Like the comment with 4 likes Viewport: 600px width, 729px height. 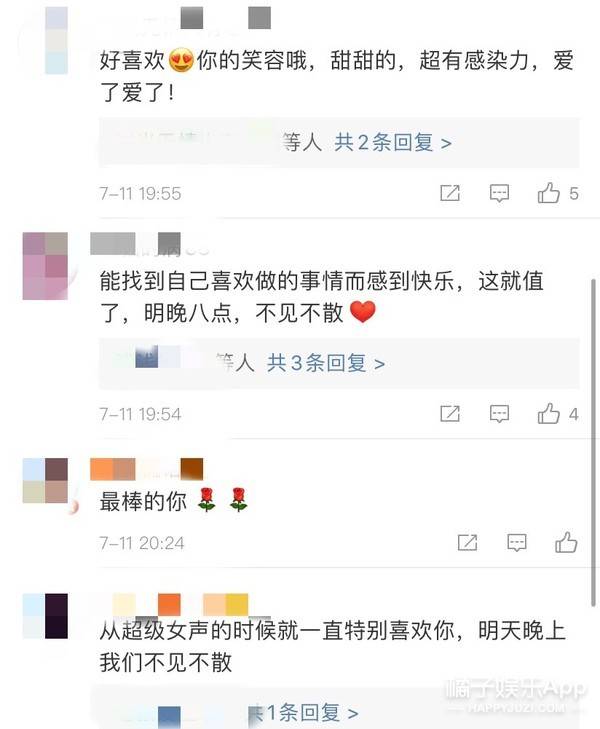coord(549,413)
